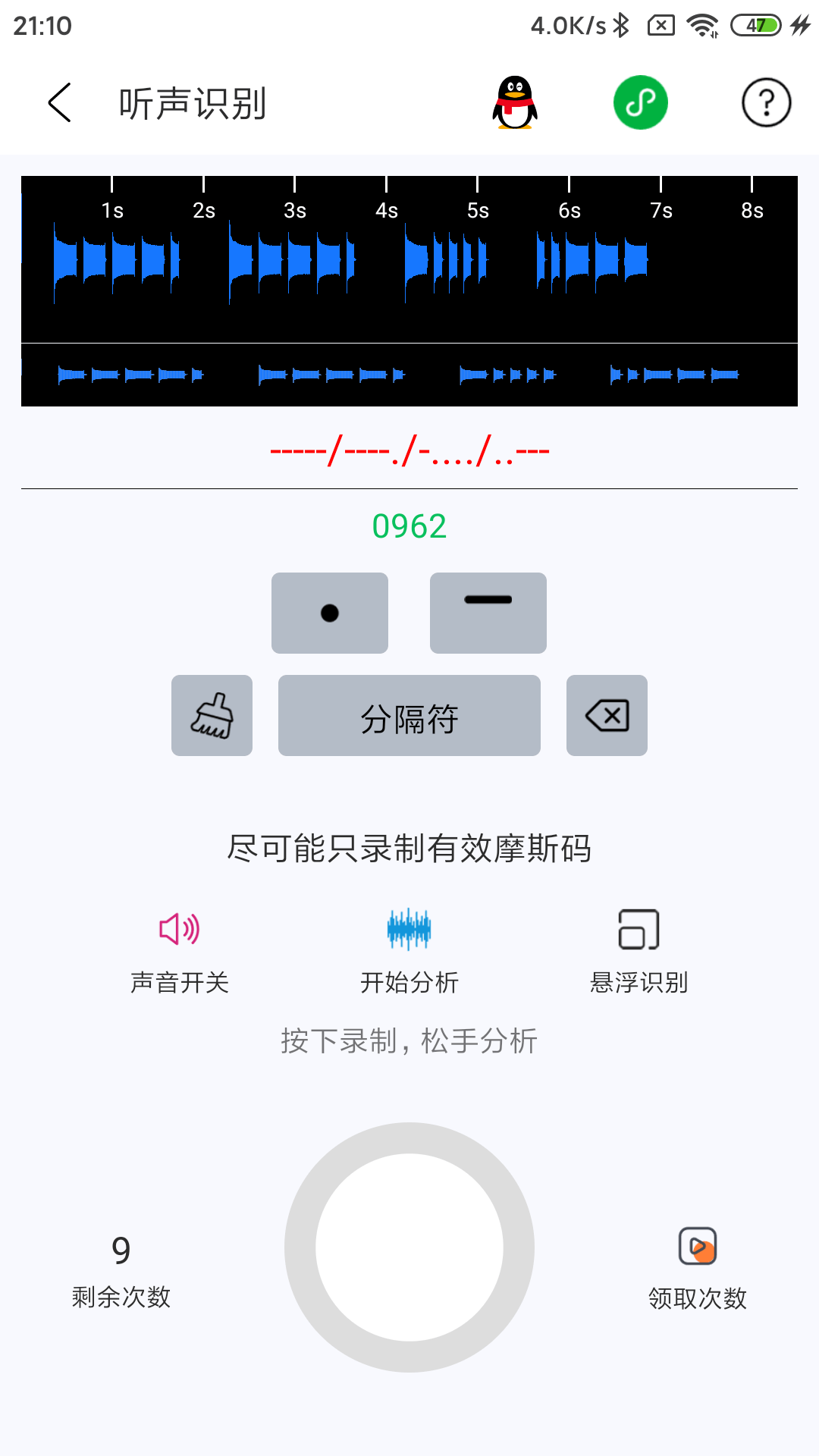Delete last symbol using the backspace icon

point(607,715)
